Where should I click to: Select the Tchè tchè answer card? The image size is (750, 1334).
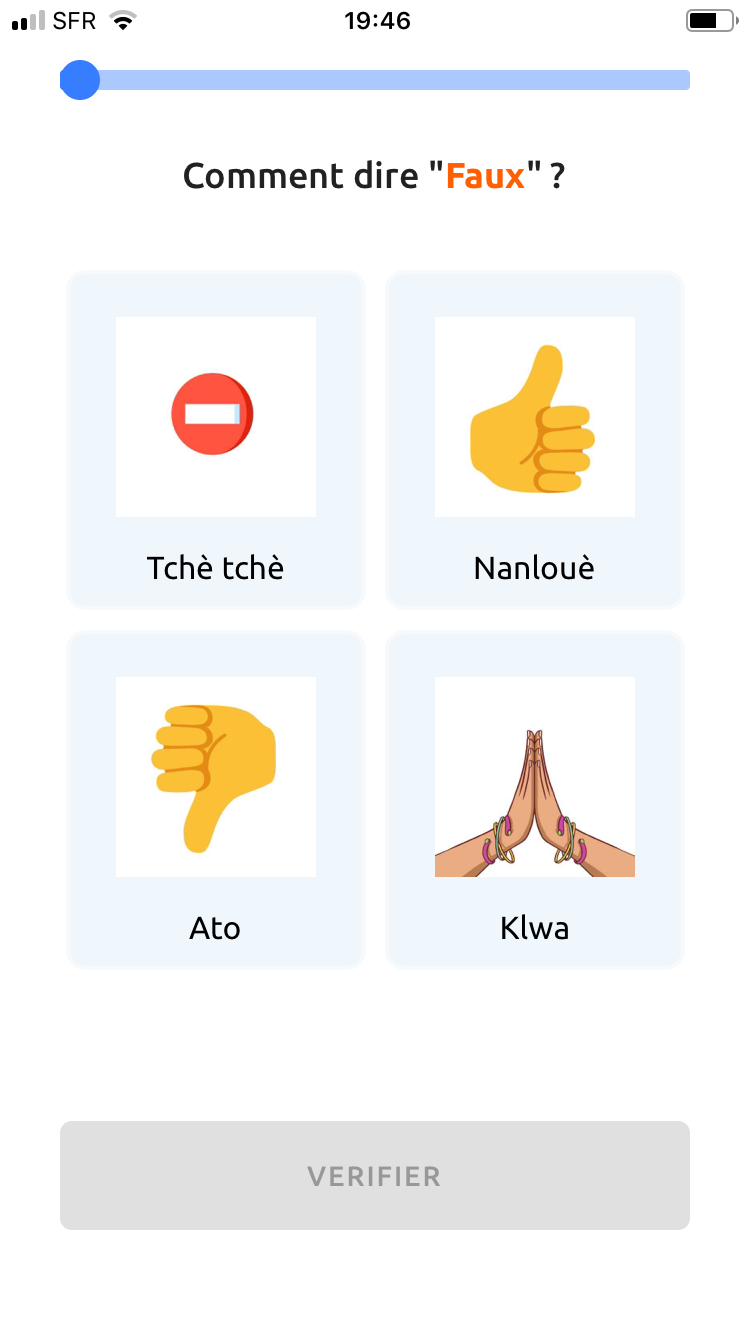pos(215,440)
